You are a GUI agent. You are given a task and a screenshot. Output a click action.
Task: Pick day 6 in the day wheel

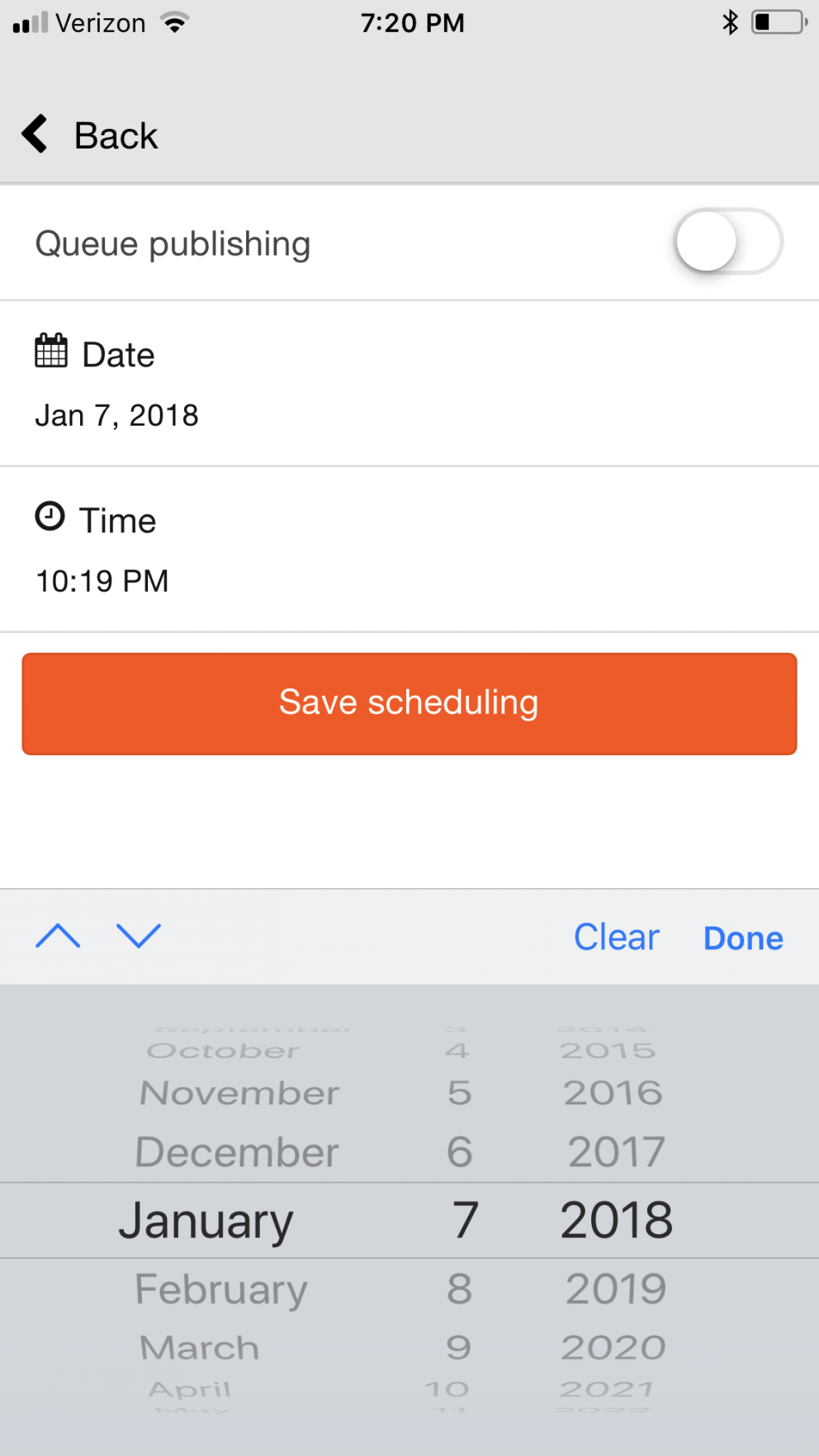pos(460,1152)
